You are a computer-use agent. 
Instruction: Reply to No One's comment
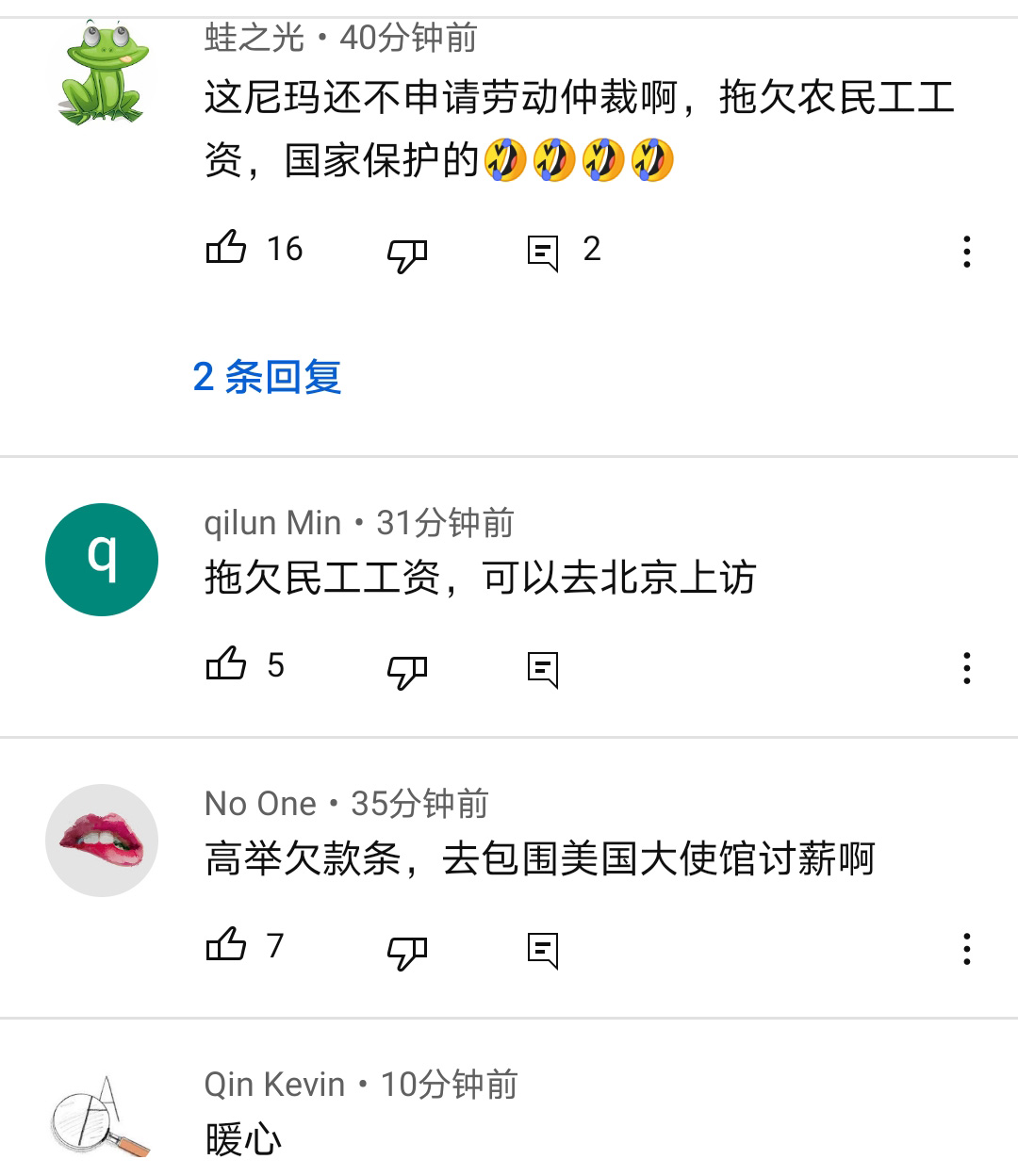543,950
